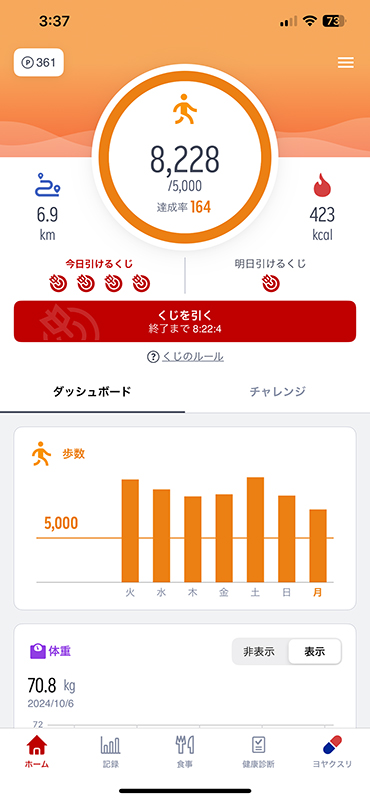Select the ダッシュボード tab
This screenshot has height=800, width=370.
point(92,392)
